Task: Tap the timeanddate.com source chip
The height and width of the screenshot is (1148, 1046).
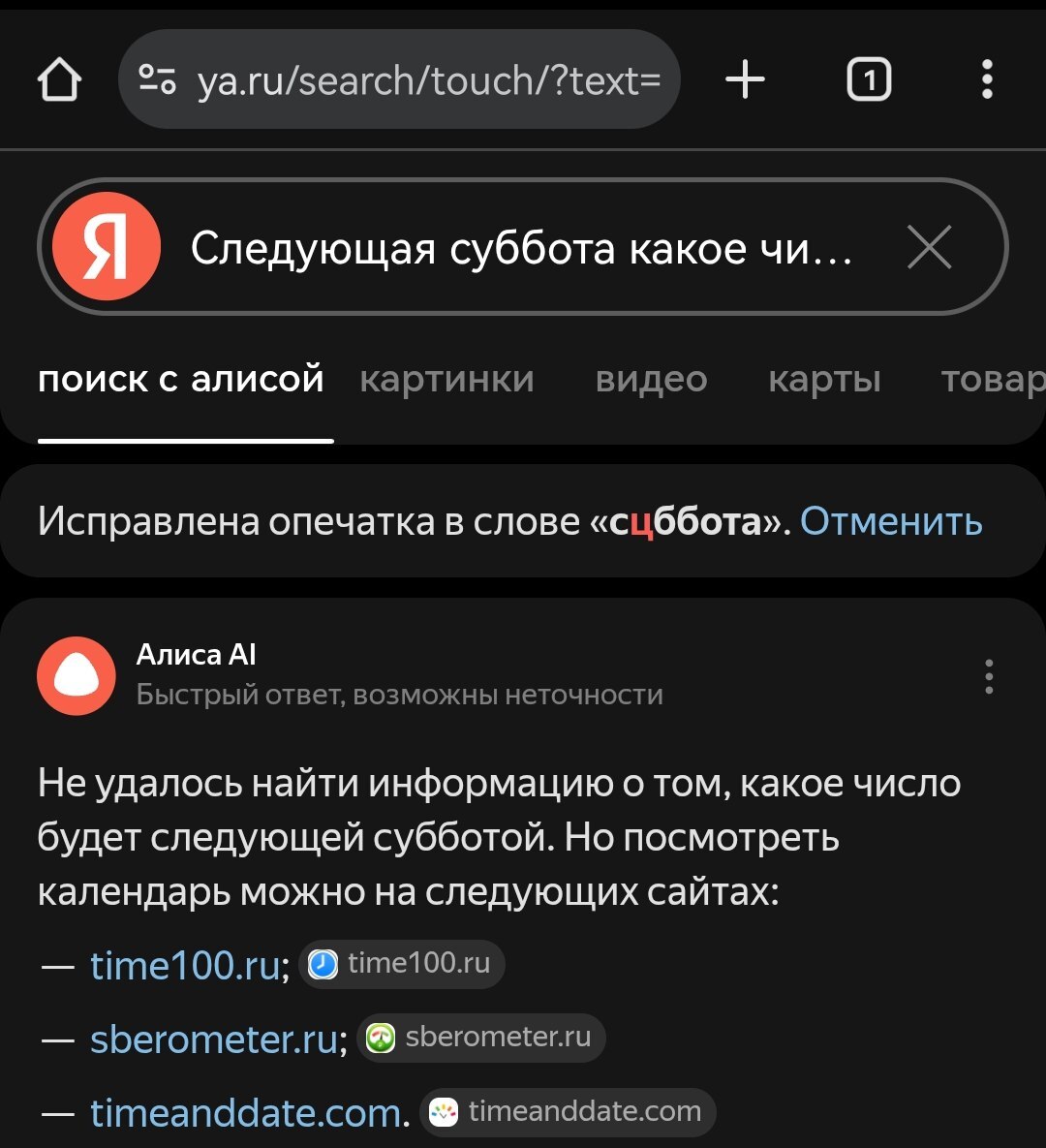Action: pos(568,1112)
